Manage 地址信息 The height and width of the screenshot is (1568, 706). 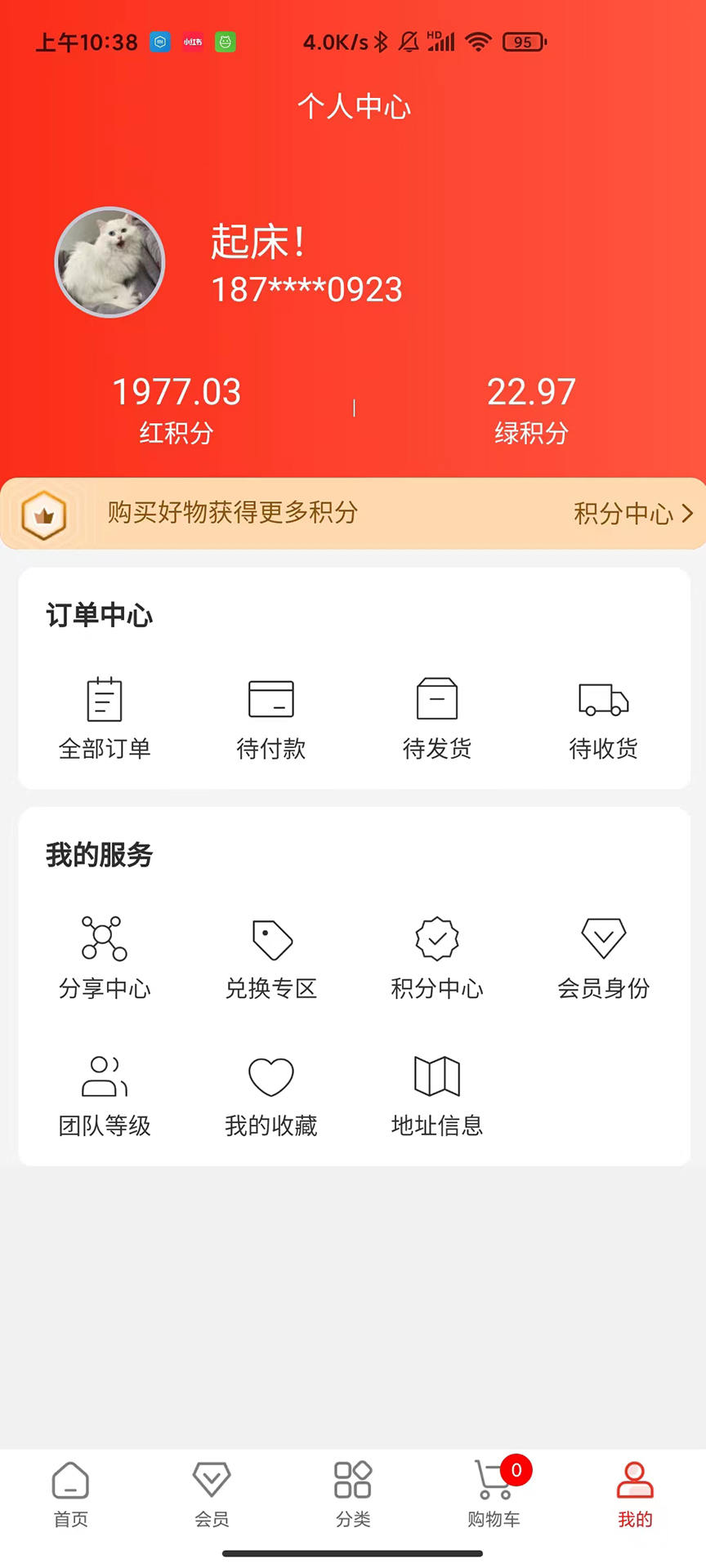pyautogui.click(x=437, y=1094)
